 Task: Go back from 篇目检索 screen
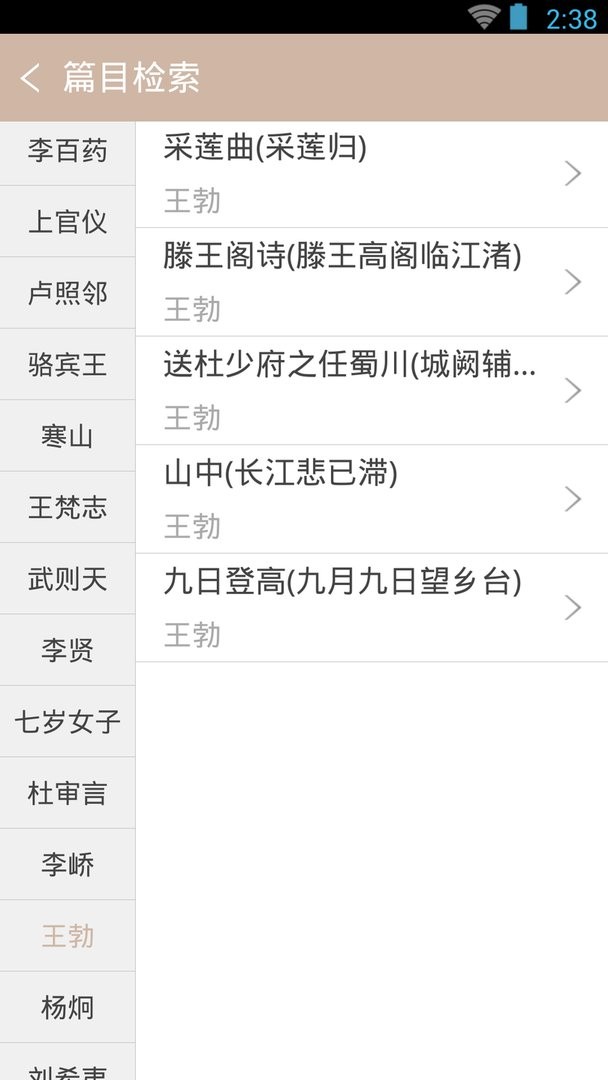tap(30, 78)
